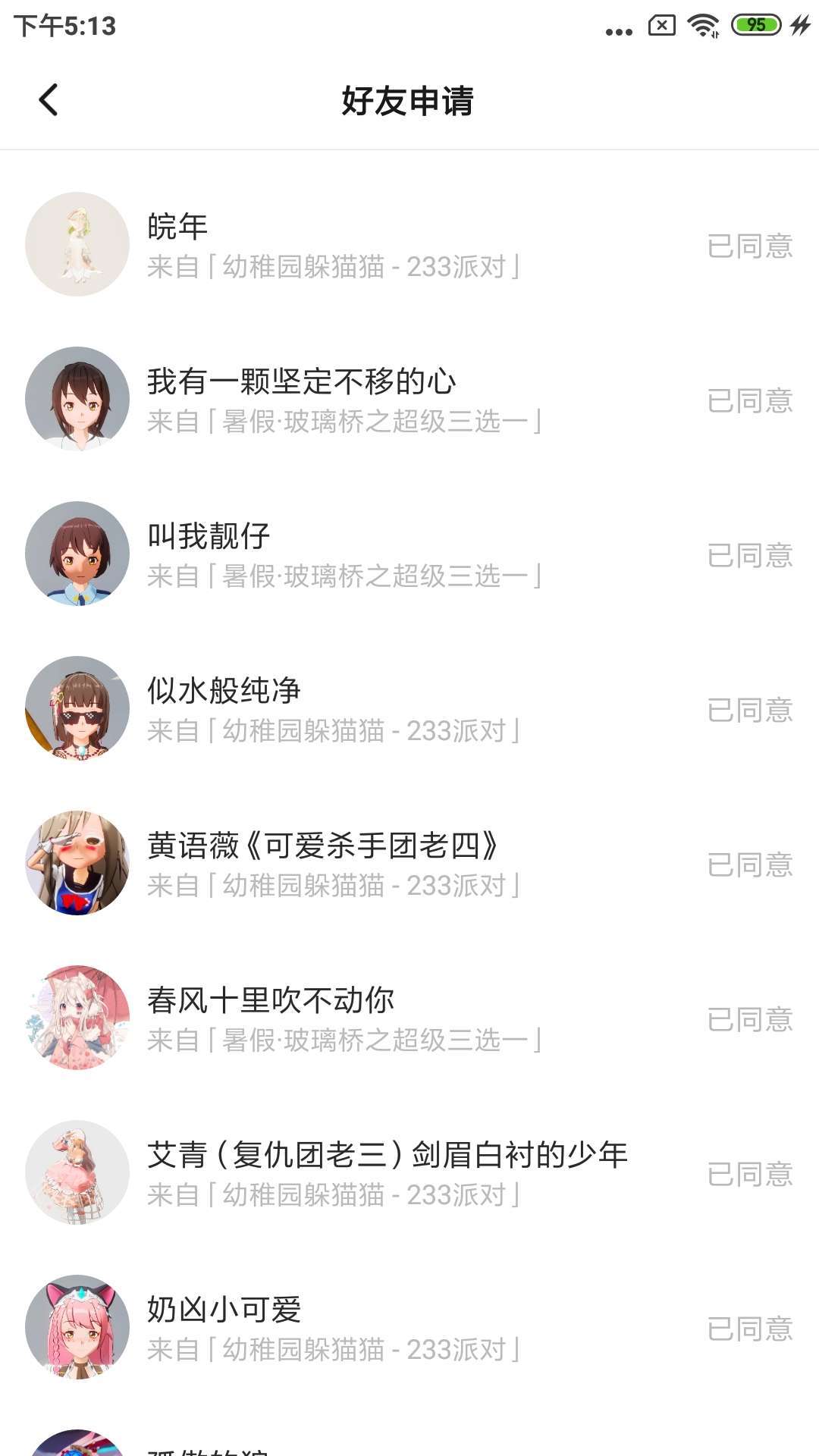
Task: Open the request from 黄语薇《可爱杀手团老四》
Action: [x=409, y=863]
